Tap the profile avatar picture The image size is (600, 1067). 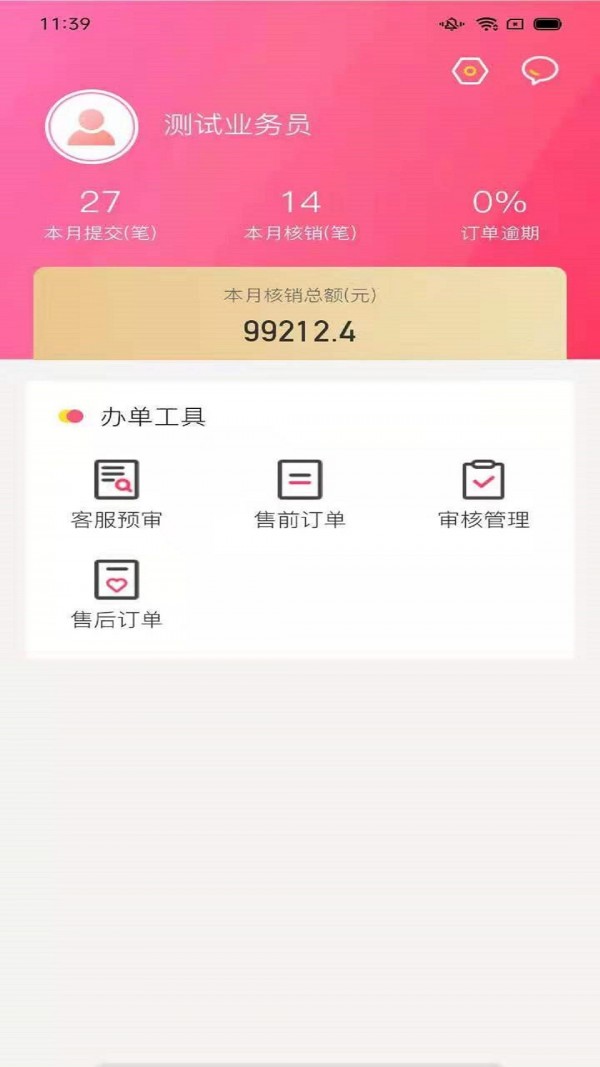91,127
